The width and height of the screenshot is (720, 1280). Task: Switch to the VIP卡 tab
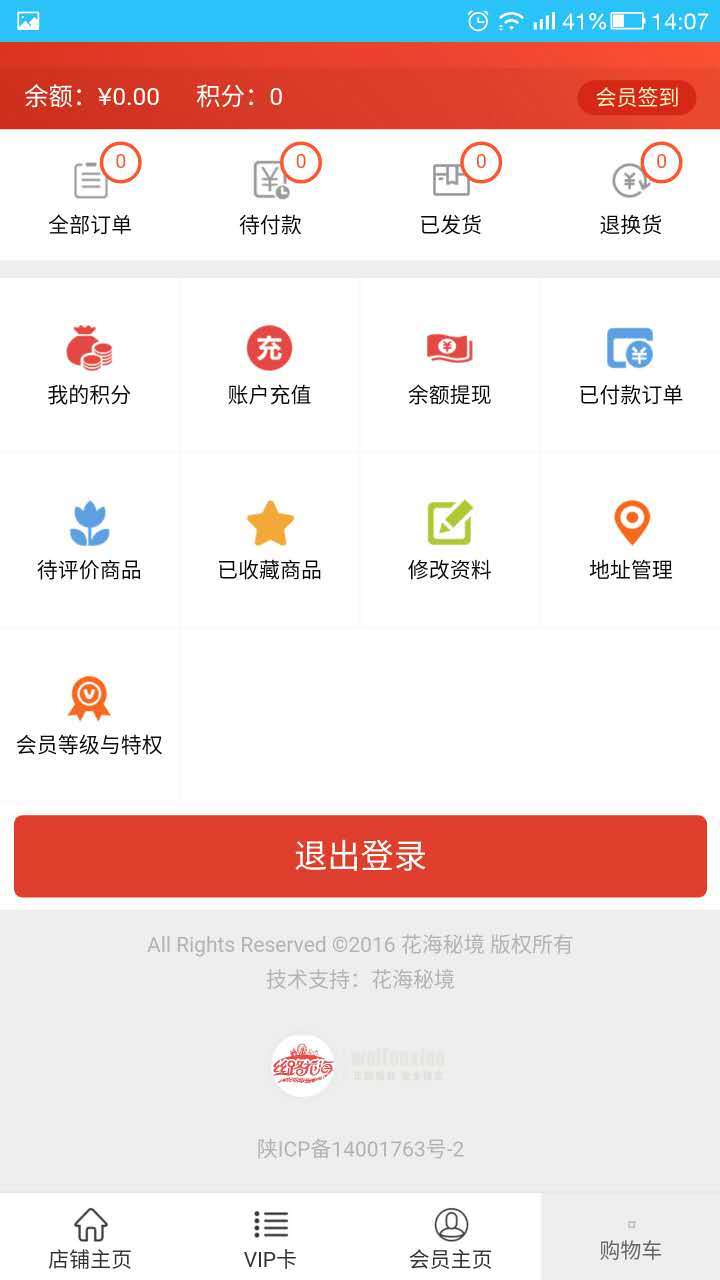[270, 1237]
